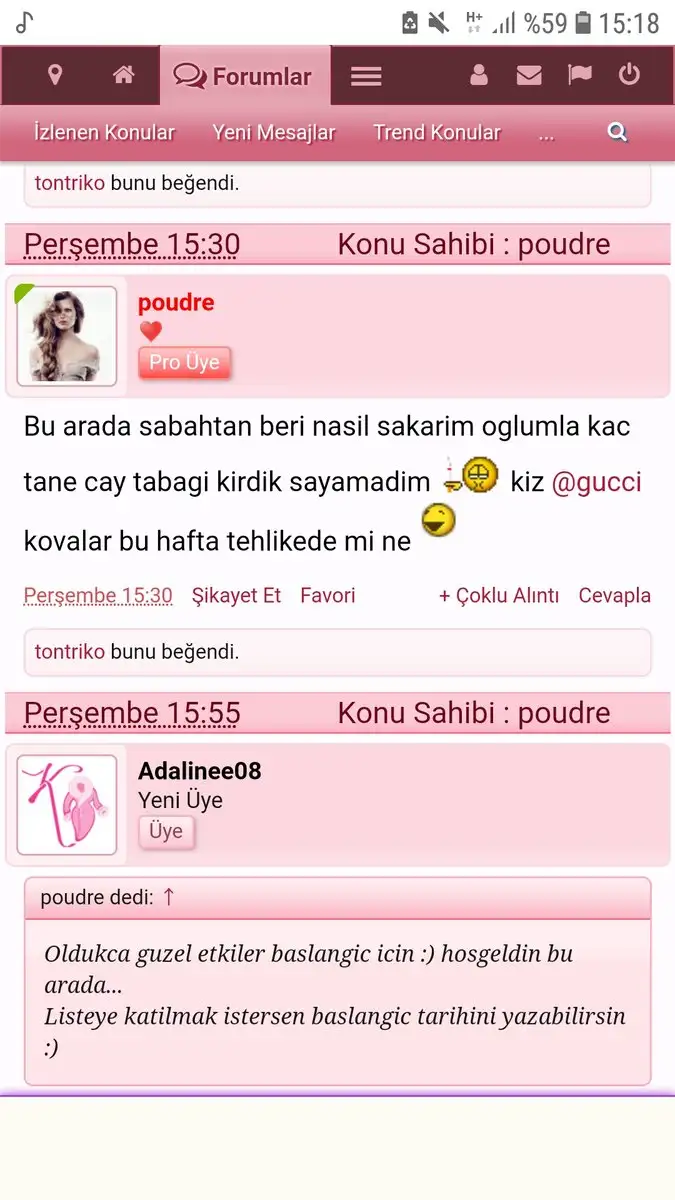Open the user account icon

(x=479, y=75)
